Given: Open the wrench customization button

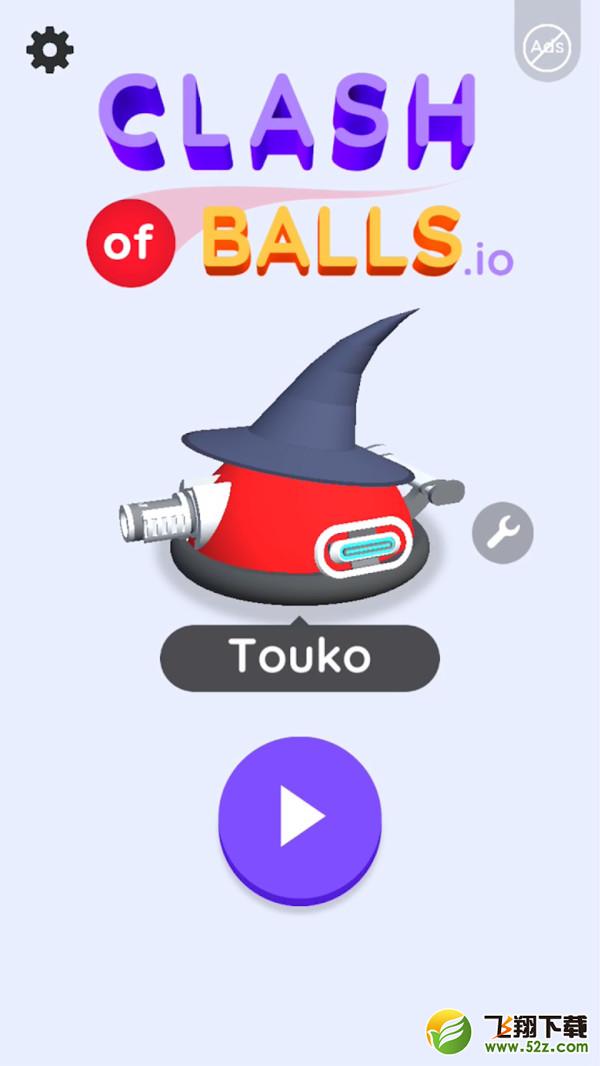Looking at the screenshot, I should tap(503, 532).
